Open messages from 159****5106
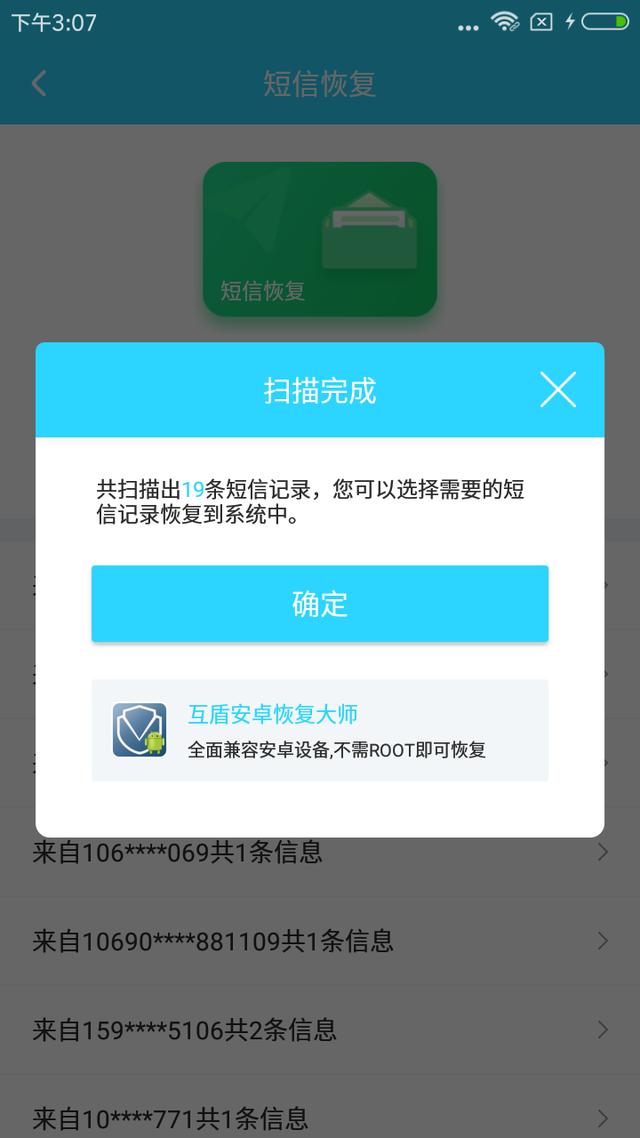This screenshot has height=1138, width=640. 320,1030
